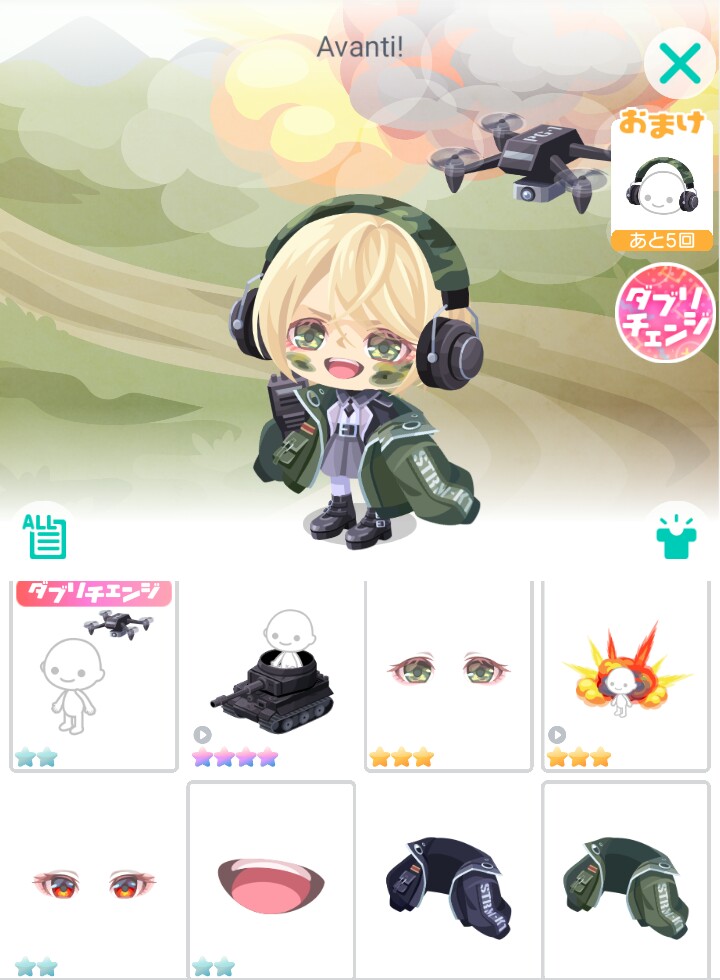Tap the pink ダブりチェンジ button
The width and height of the screenshot is (720, 980).
[x=665, y=313]
